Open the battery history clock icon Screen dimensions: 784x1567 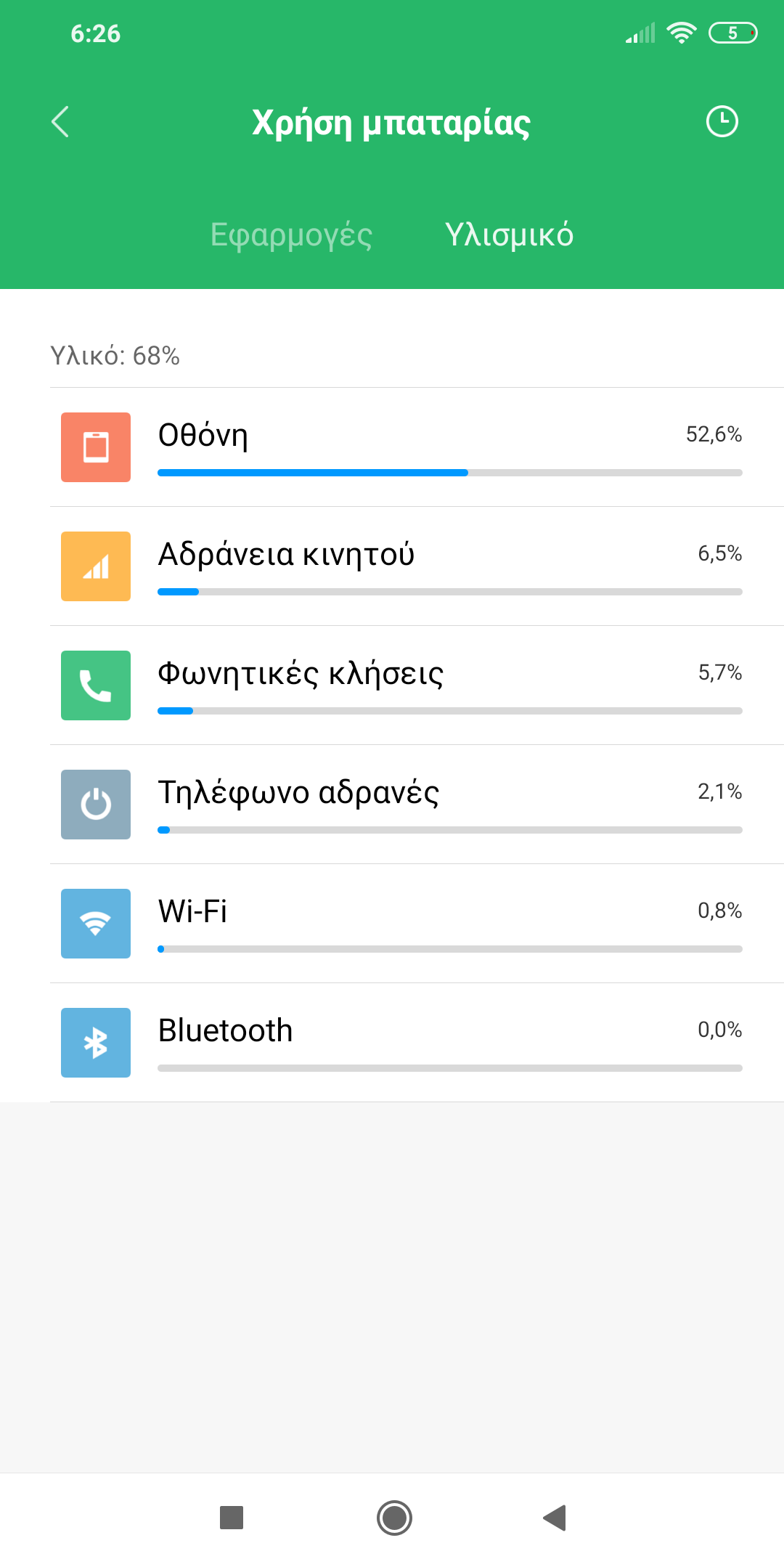pyautogui.click(x=722, y=121)
